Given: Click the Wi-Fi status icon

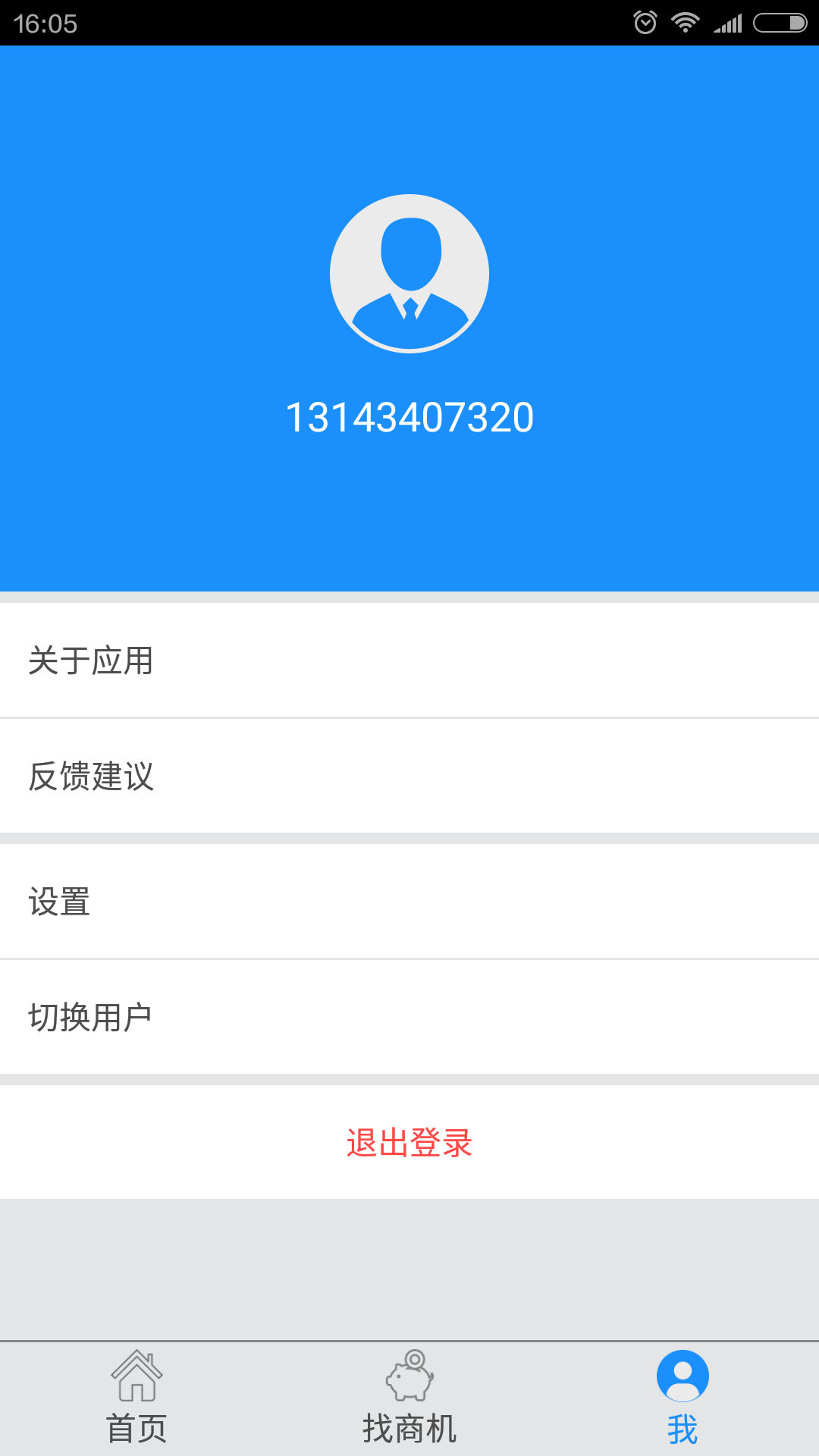Looking at the screenshot, I should [x=685, y=22].
